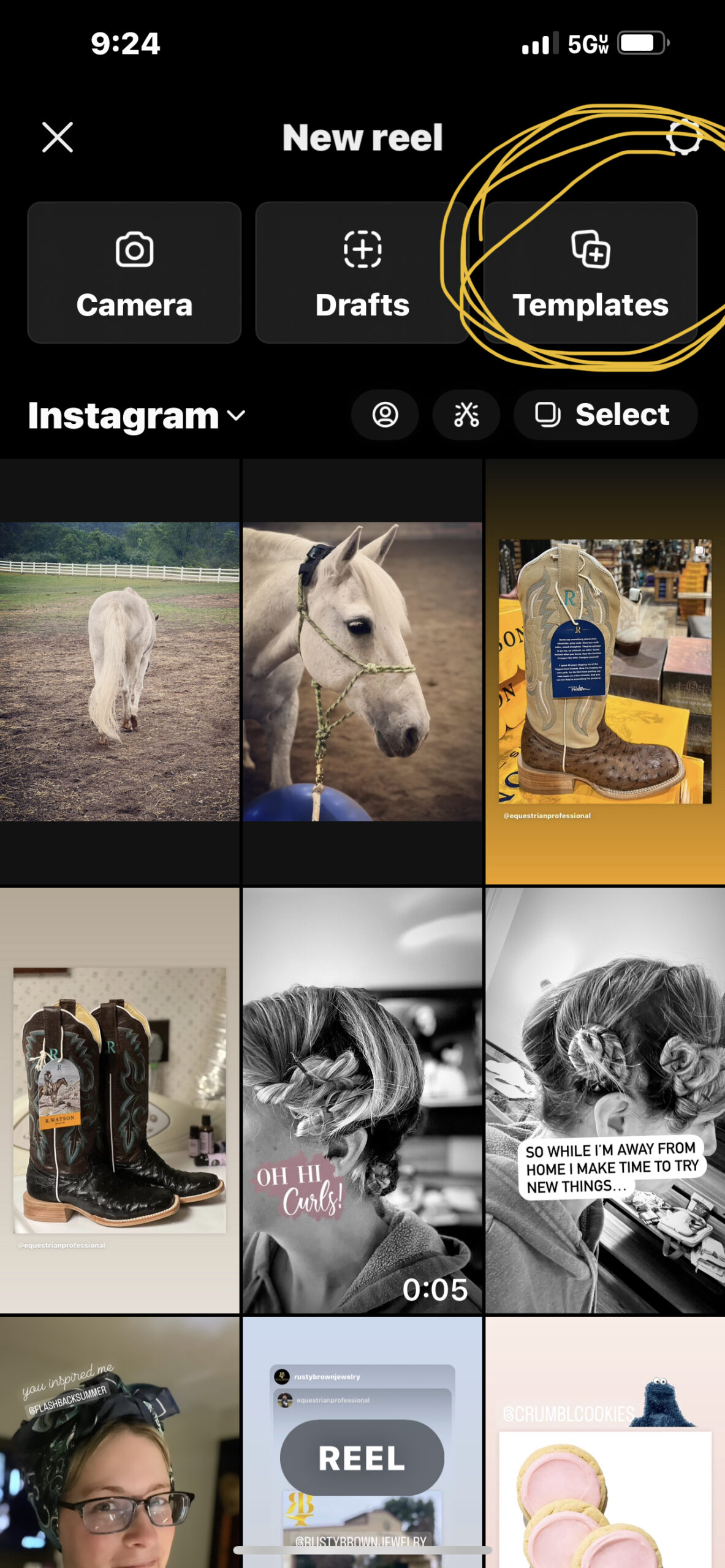This screenshot has height=1568, width=725.
Task: Tap the sparkle scissors edit icon
Action: click(x=466, y=415)
